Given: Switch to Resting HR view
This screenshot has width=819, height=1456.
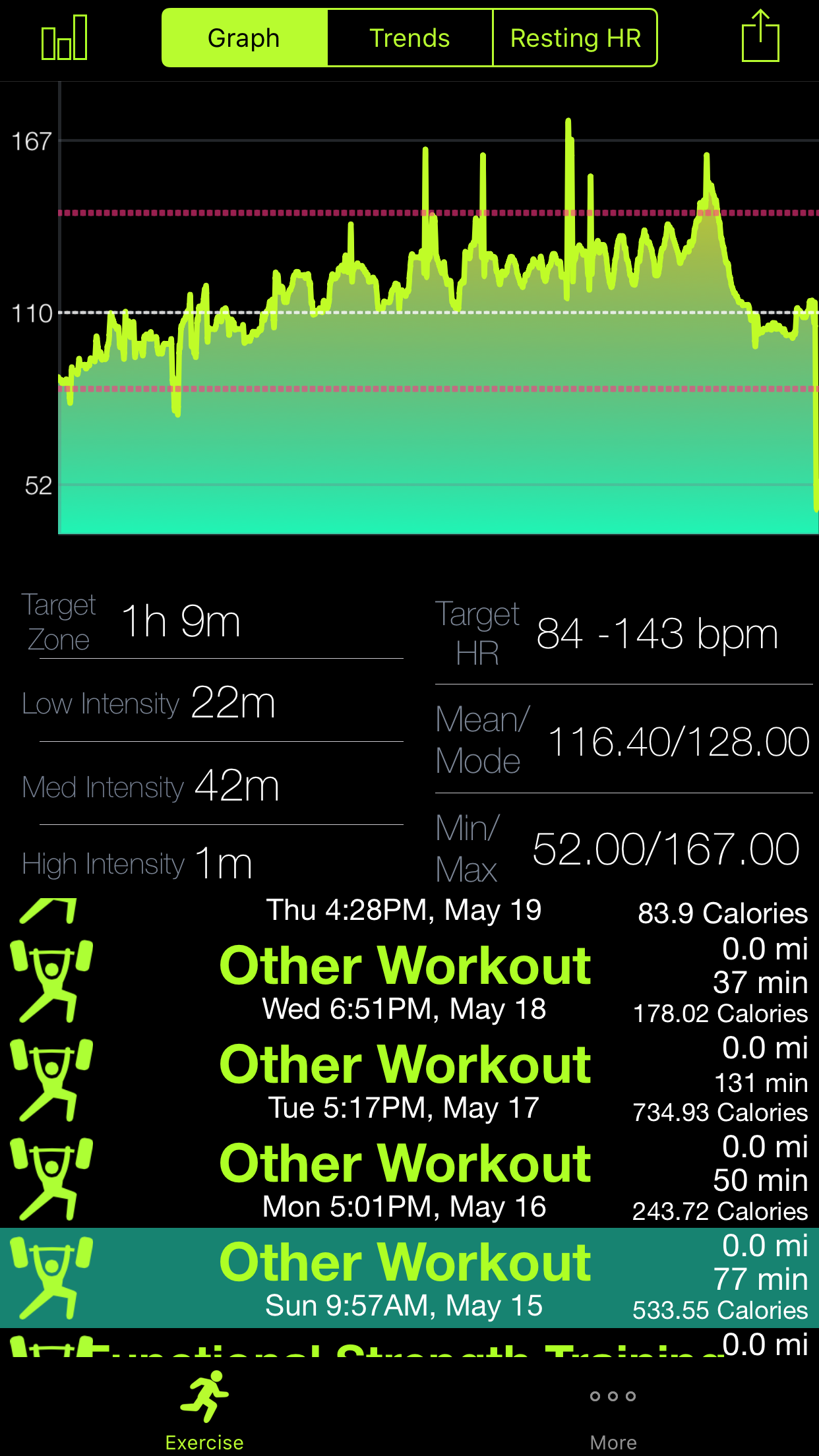Looking at the screenshot, I should click(575, 38).
